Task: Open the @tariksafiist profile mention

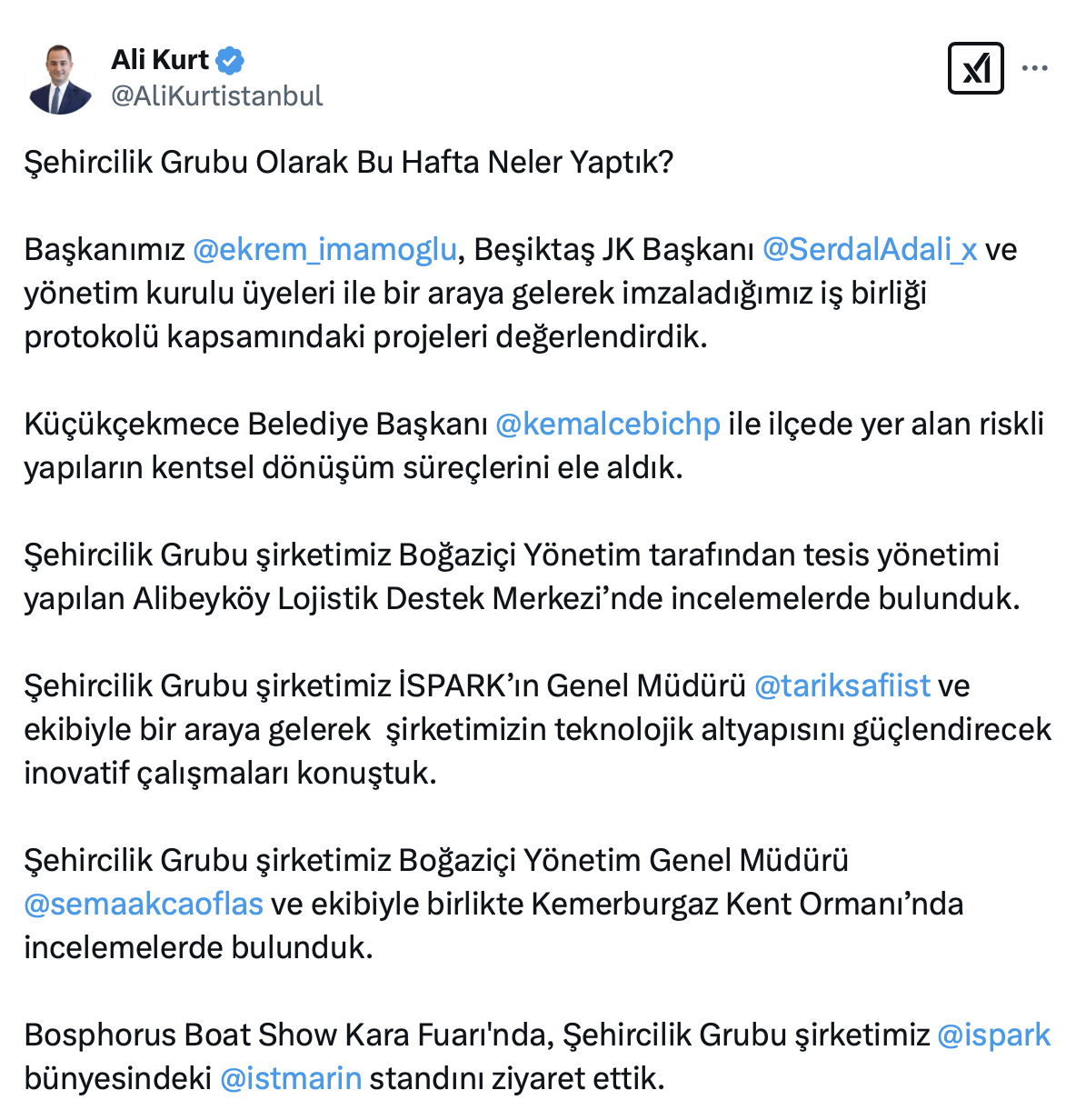Action: (842, 685)
